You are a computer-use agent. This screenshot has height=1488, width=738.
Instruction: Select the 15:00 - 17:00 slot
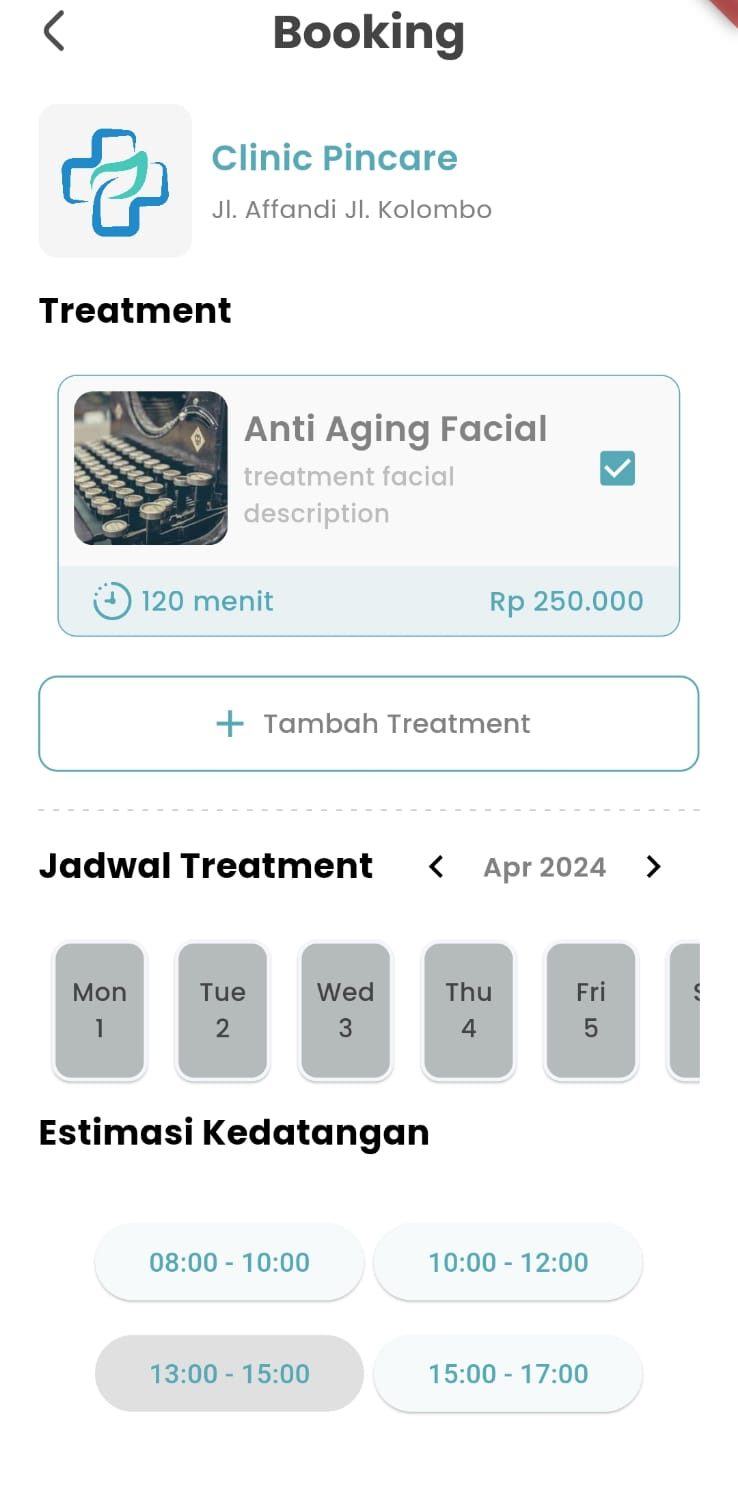(508, 1374)
